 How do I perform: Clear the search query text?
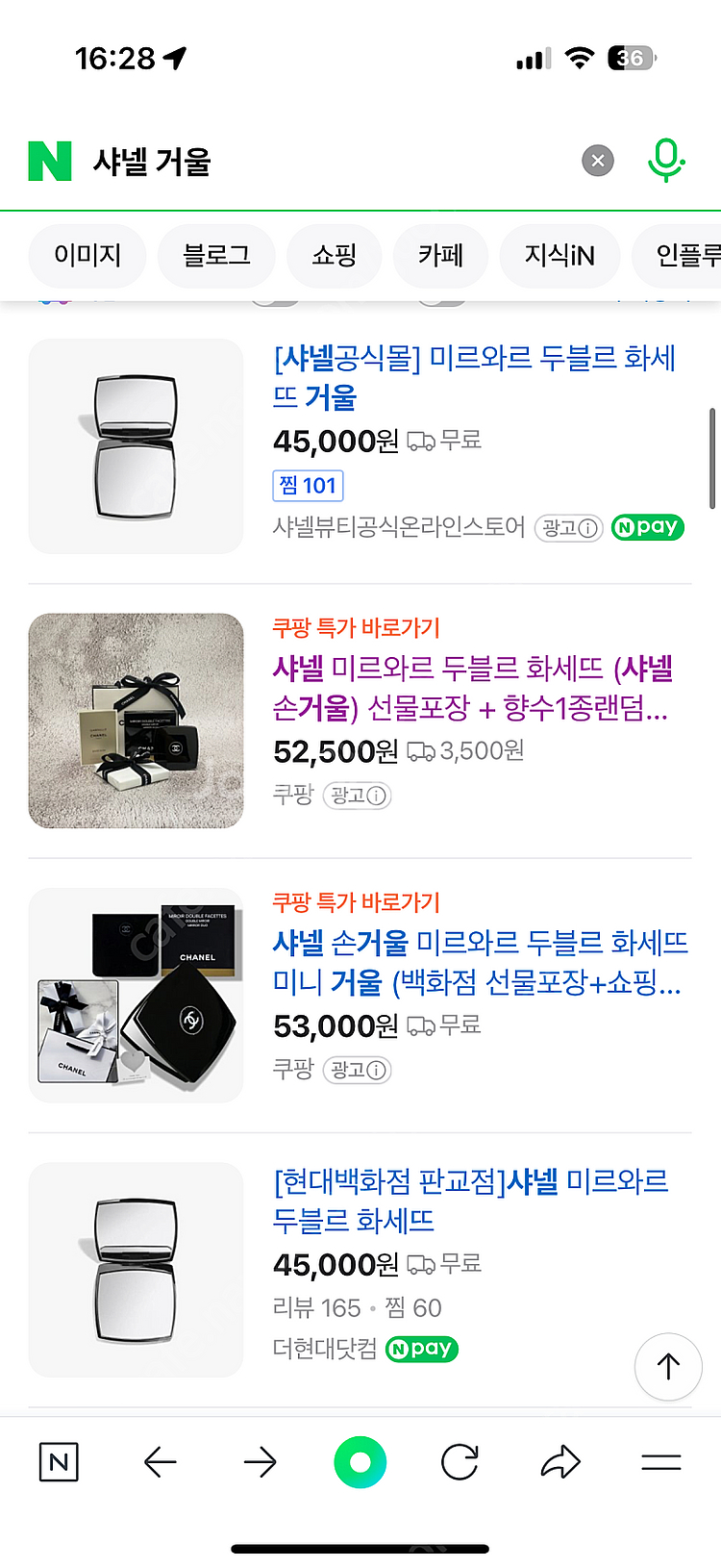pos(597,161)
